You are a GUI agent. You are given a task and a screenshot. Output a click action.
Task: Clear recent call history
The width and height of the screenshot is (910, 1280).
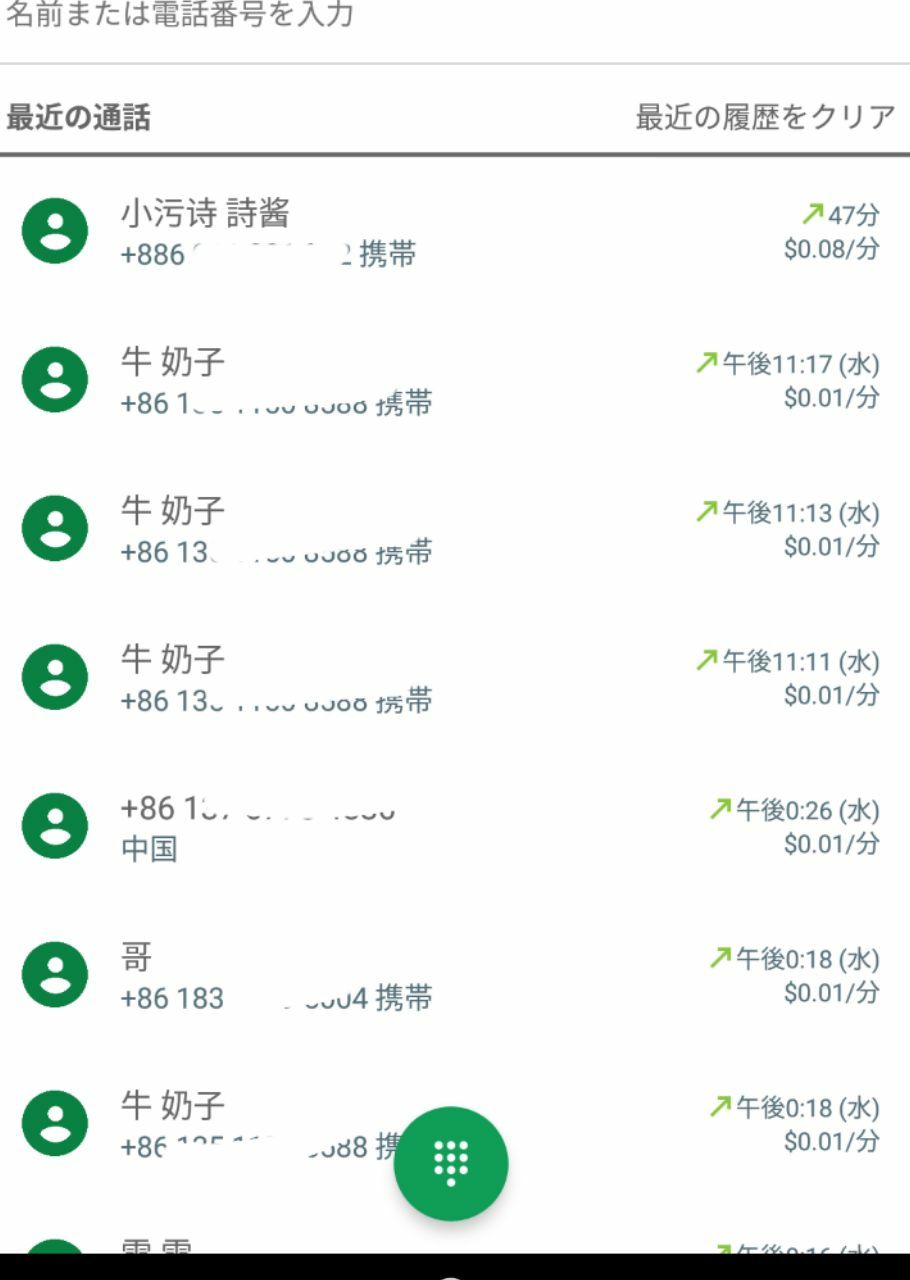pos(765,117)
